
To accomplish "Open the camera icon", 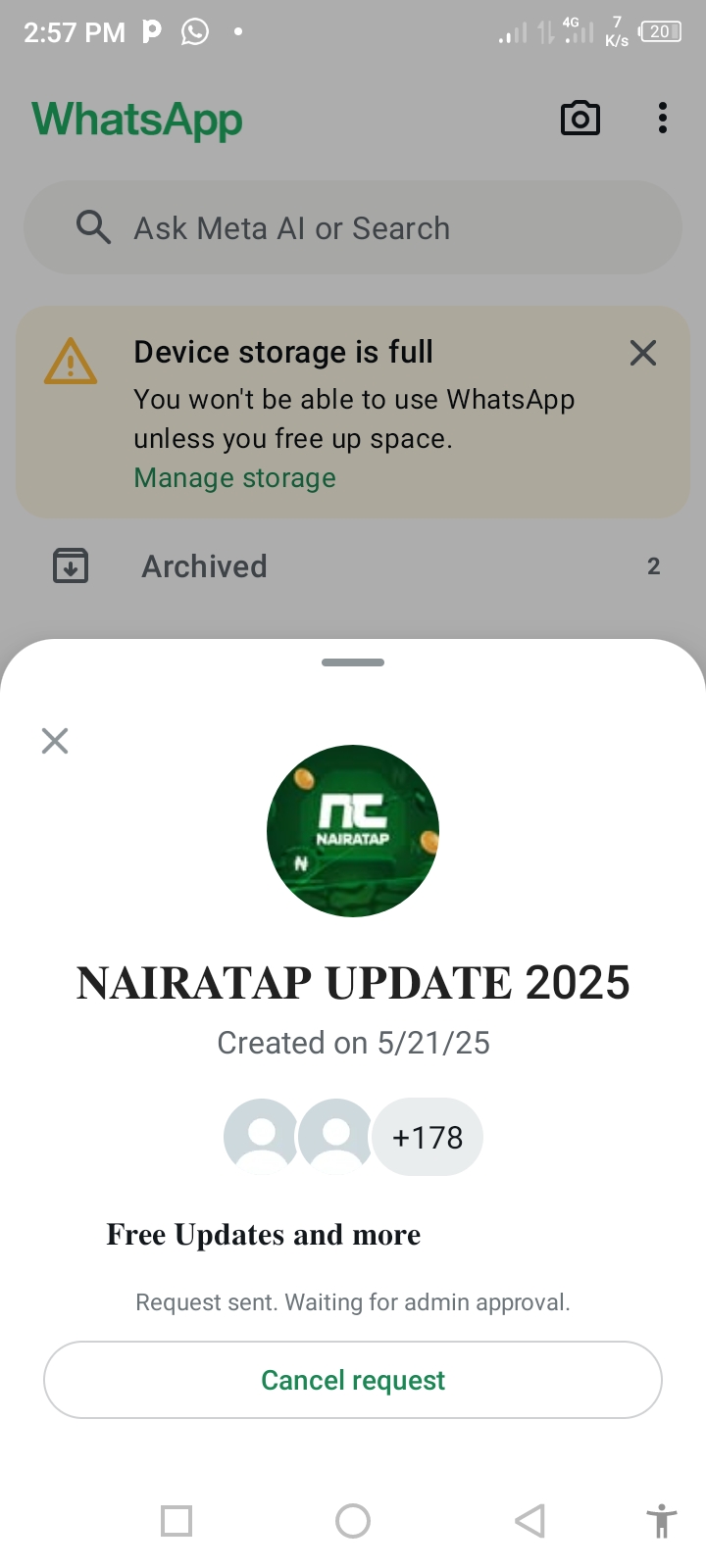I will [x=580, y=119].
